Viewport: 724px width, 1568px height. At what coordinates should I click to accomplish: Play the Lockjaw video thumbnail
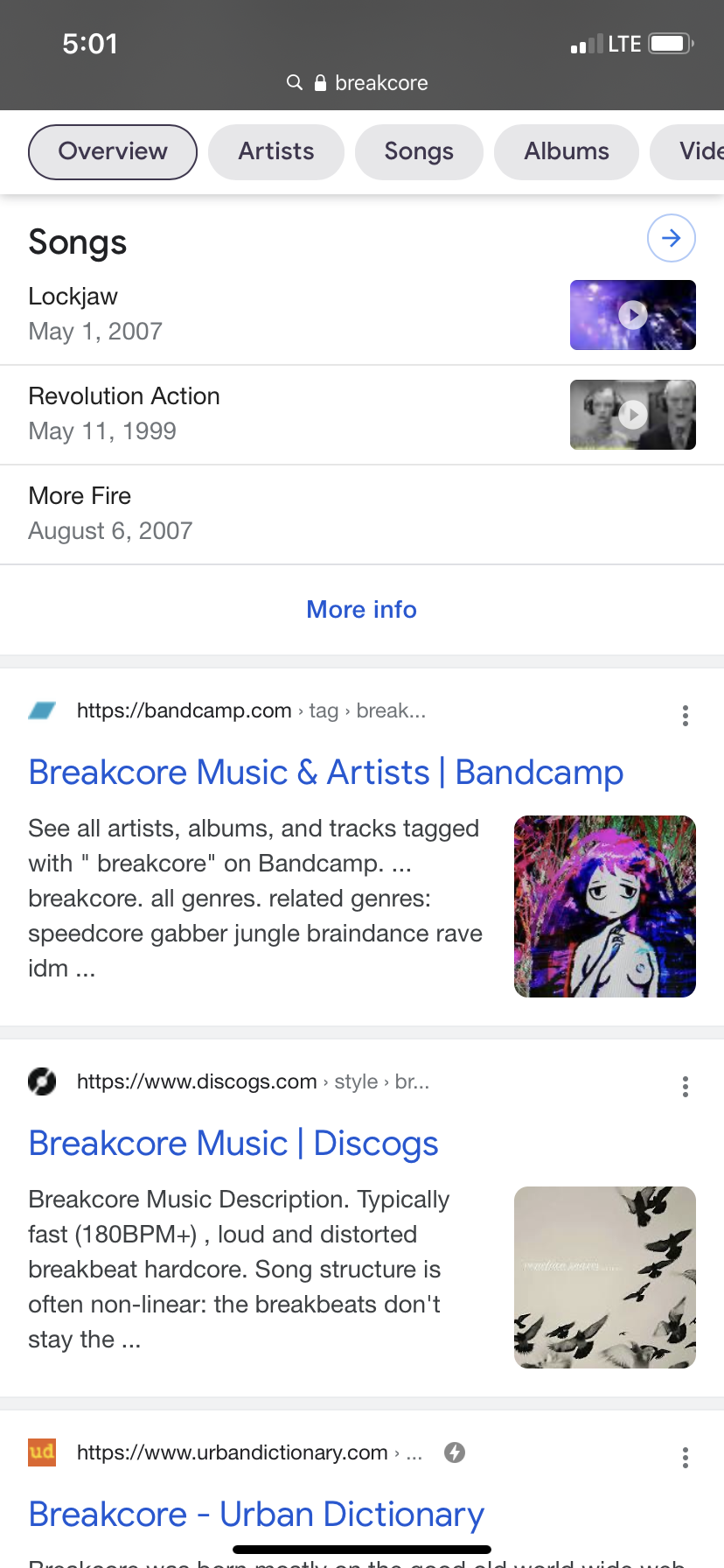pos(633,315)
